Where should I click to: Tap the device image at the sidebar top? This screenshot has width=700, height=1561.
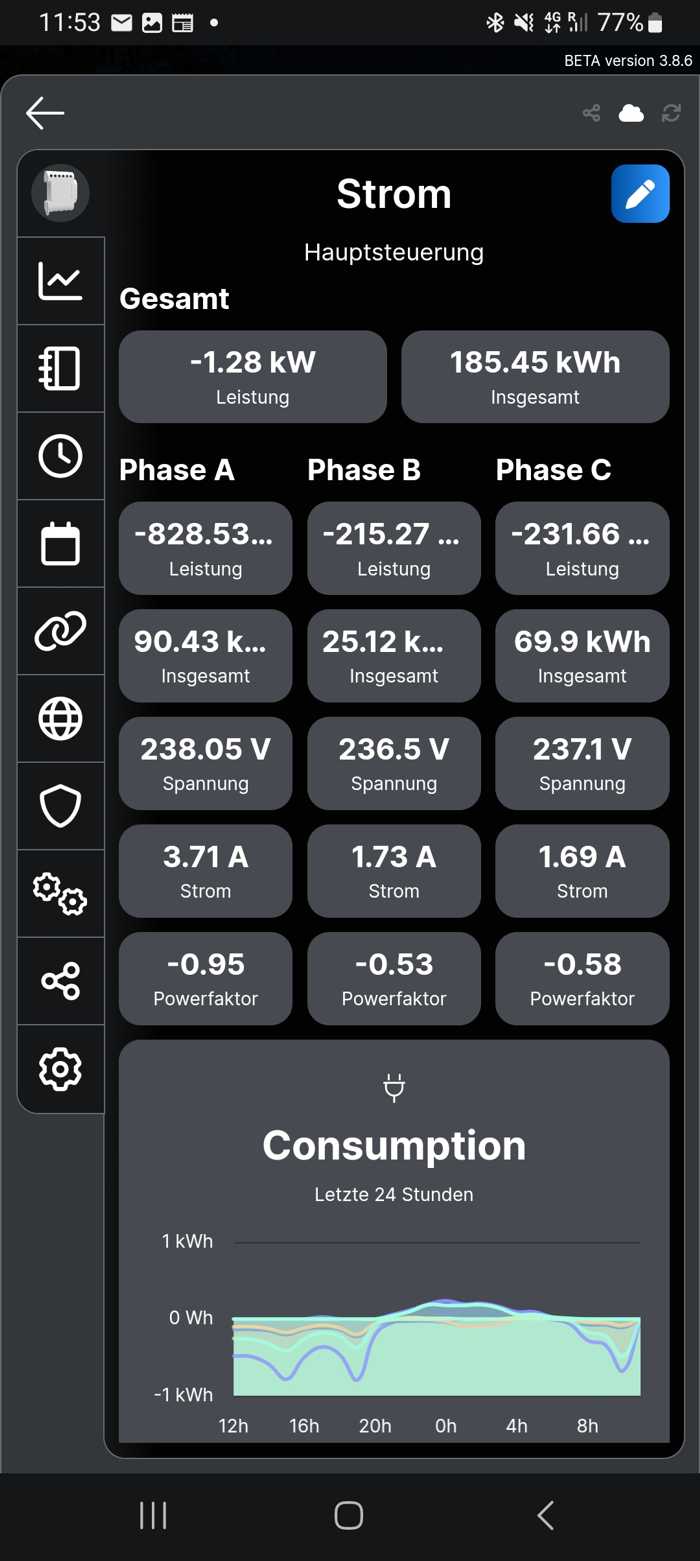click(60, 193)
